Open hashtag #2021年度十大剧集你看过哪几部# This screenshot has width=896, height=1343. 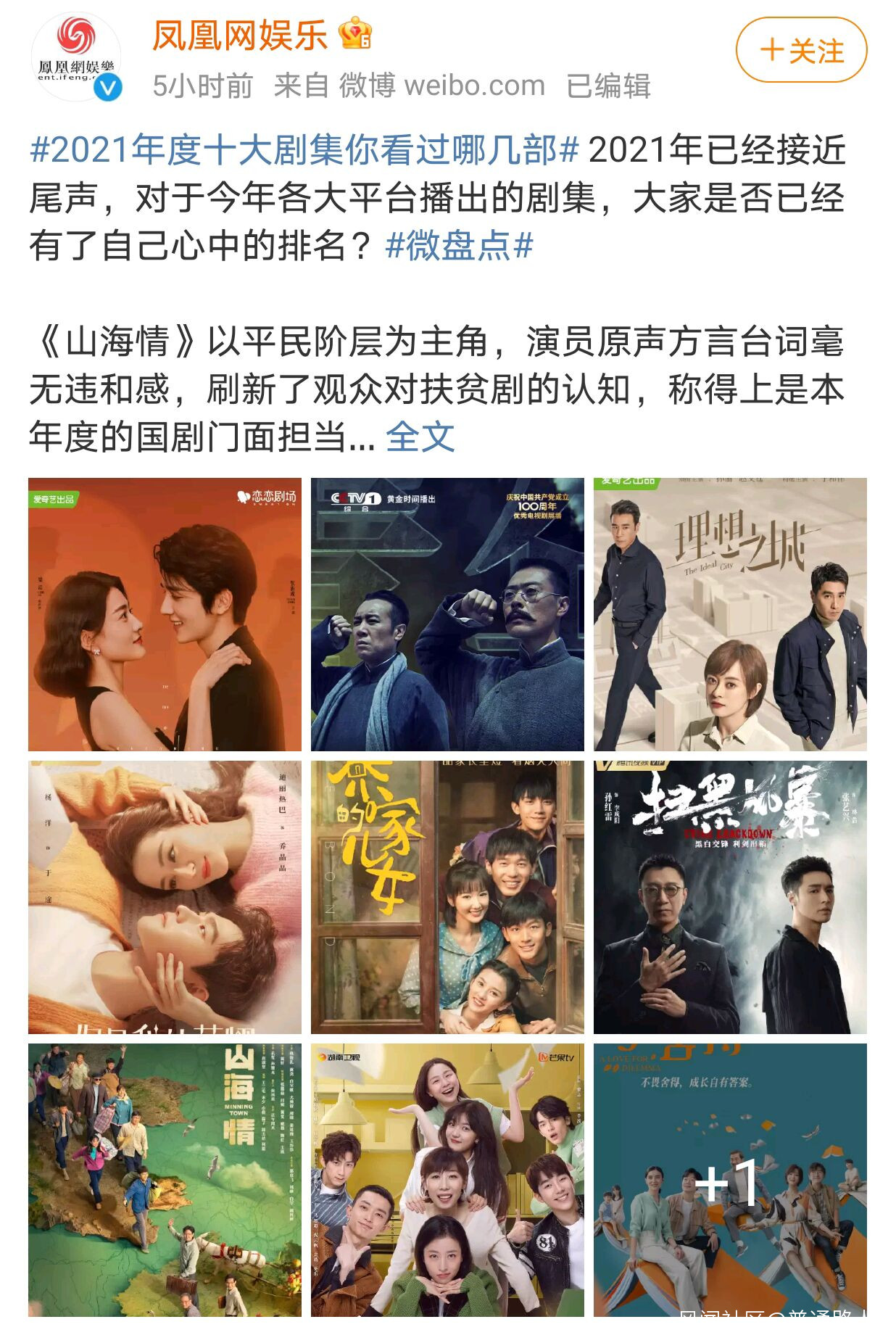[x=304, y=150]
